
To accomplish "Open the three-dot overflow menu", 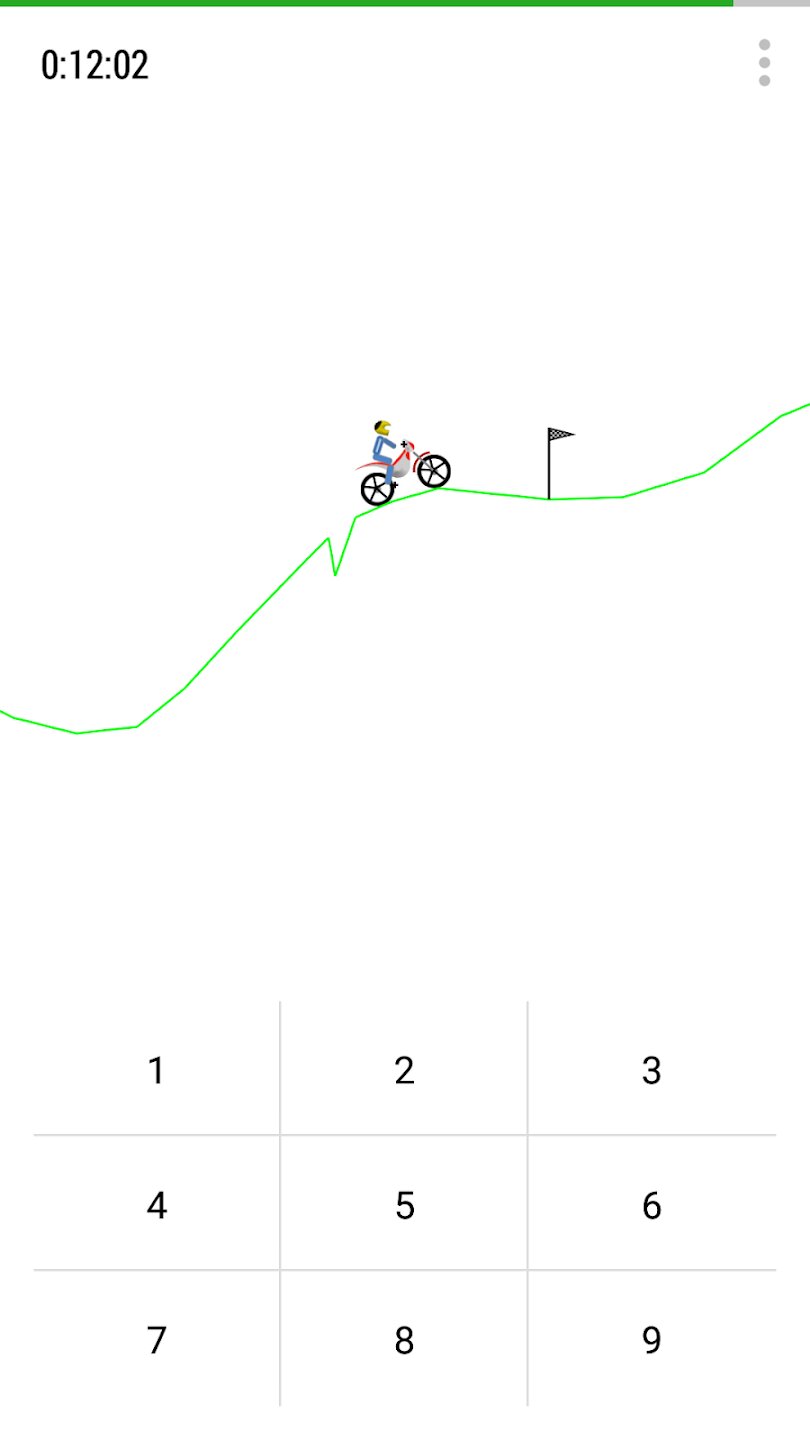I will pos(764,63).
